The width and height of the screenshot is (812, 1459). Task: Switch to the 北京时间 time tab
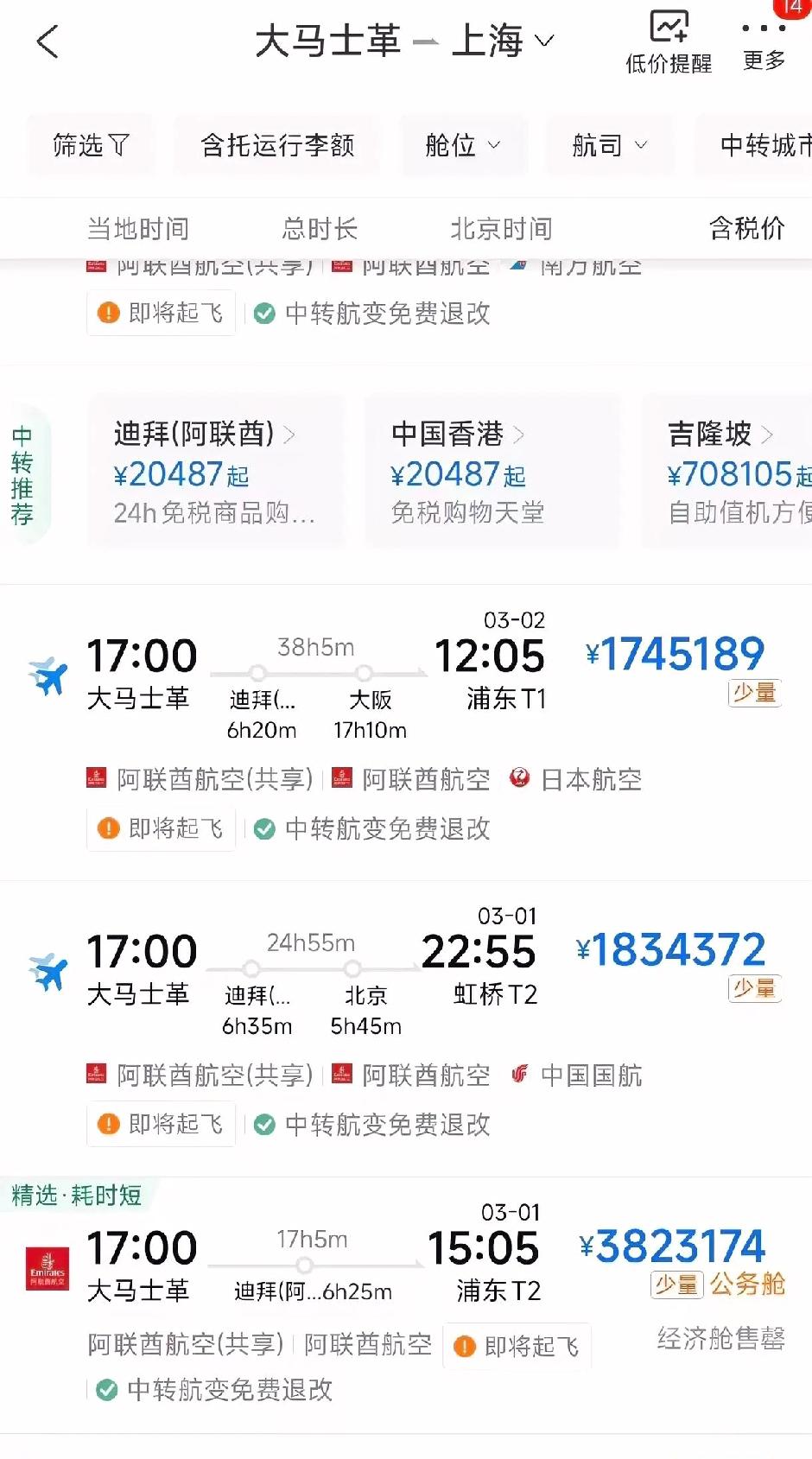point(501,228)
